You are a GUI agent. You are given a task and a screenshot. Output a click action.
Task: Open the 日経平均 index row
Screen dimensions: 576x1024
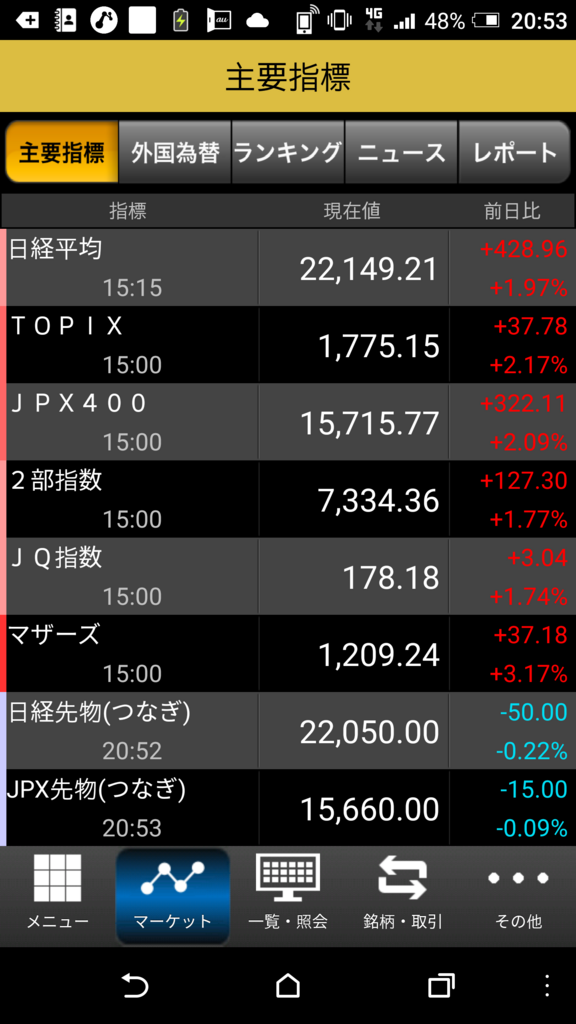(x=288, y=267)
